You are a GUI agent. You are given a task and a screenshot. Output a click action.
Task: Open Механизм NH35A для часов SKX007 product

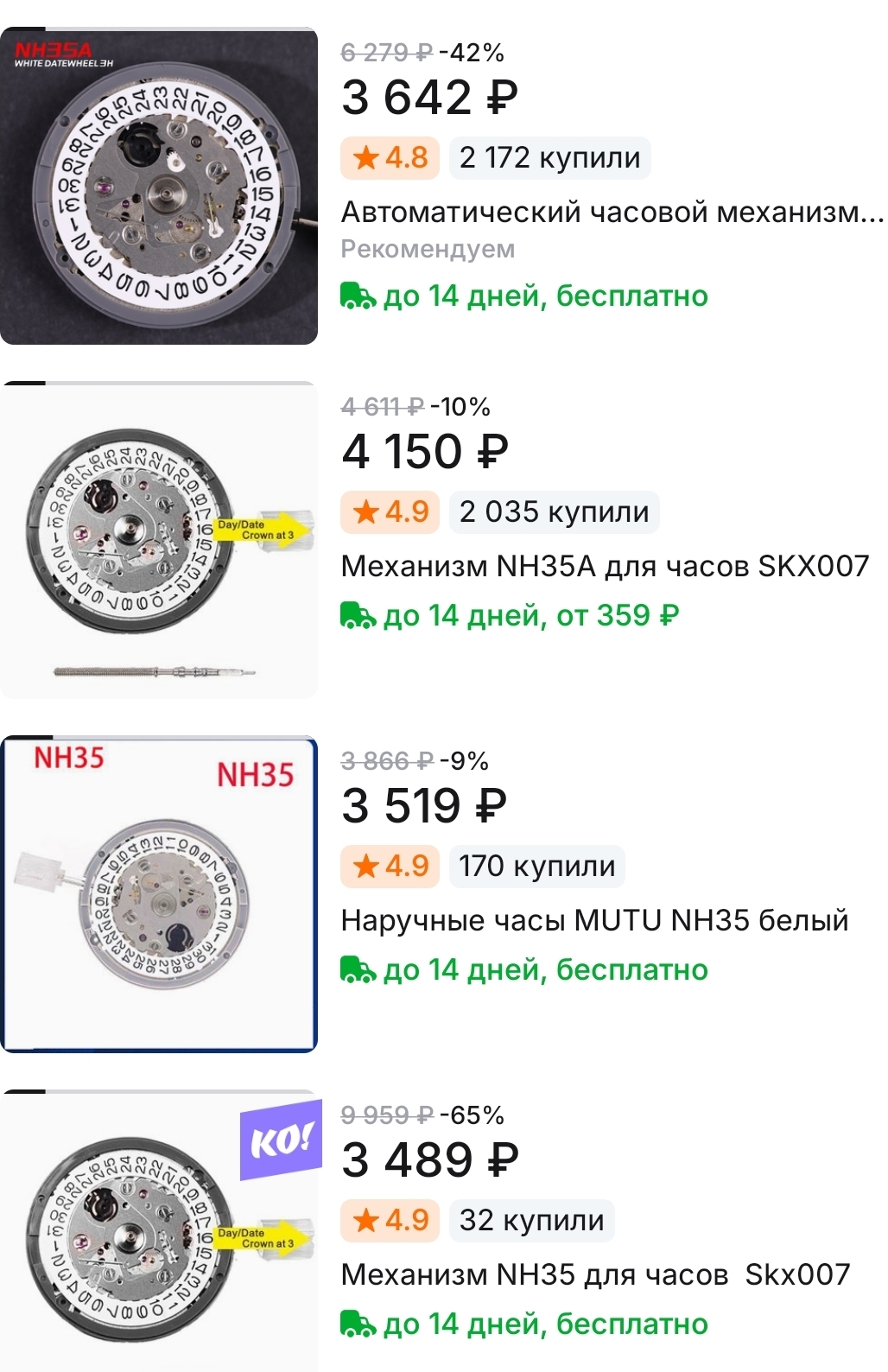coord(605,566)
